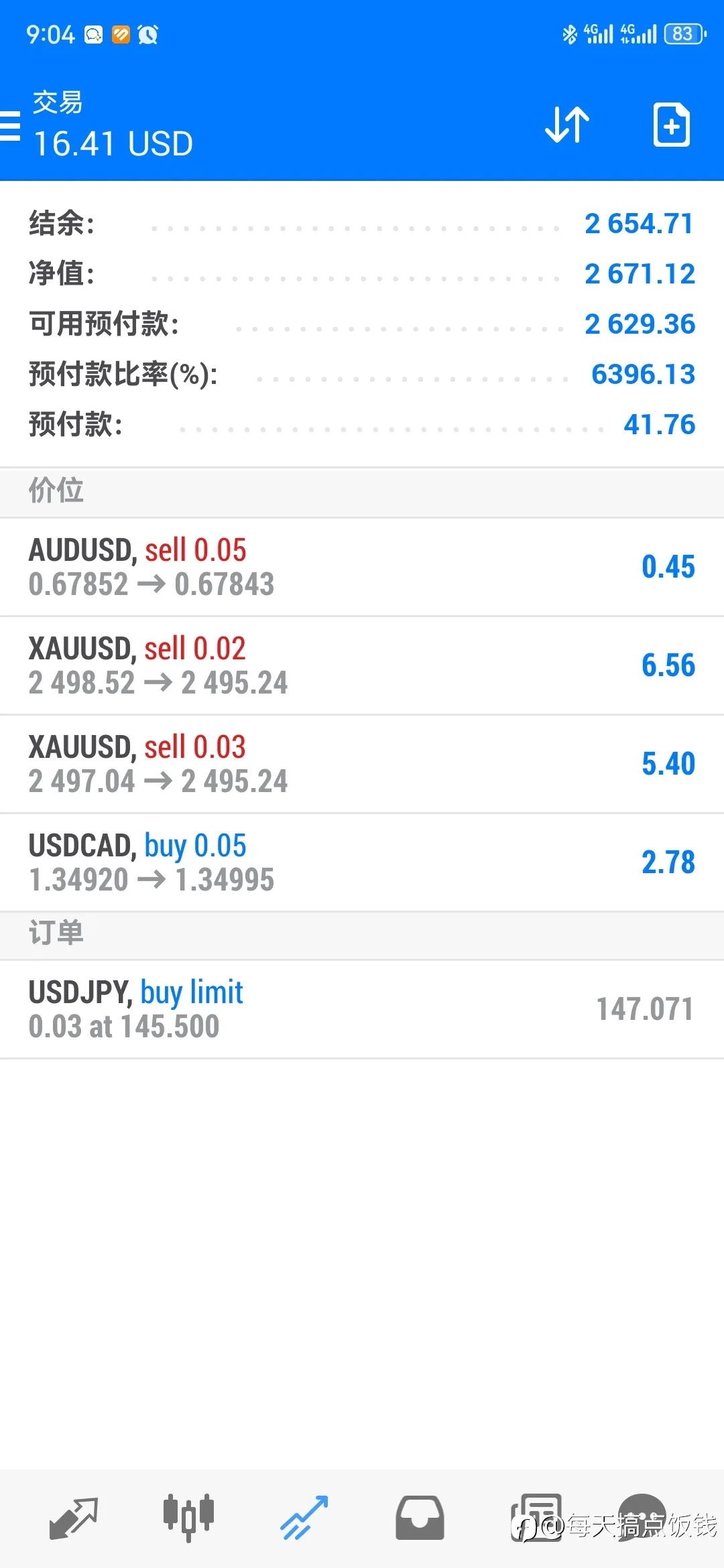Open the USDJPY buy limit order
The width and height of the screenshot is (724, 1568).
tap(362, 1009)
